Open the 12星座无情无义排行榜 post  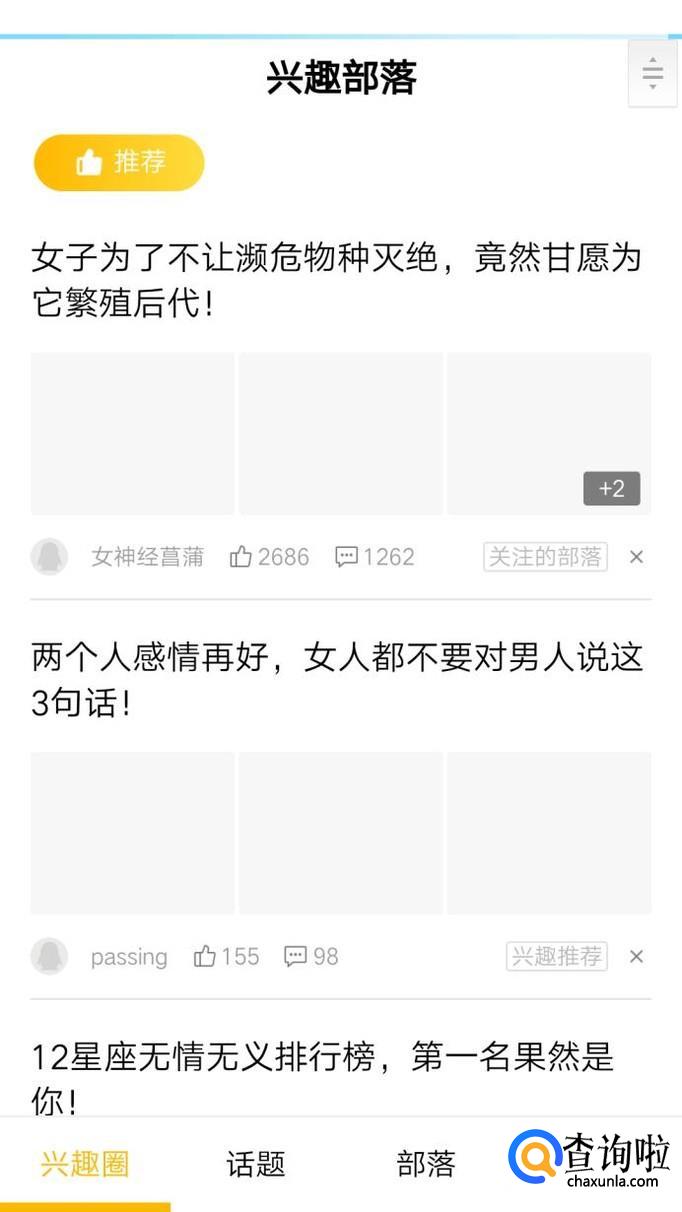tap(323, 1079)
